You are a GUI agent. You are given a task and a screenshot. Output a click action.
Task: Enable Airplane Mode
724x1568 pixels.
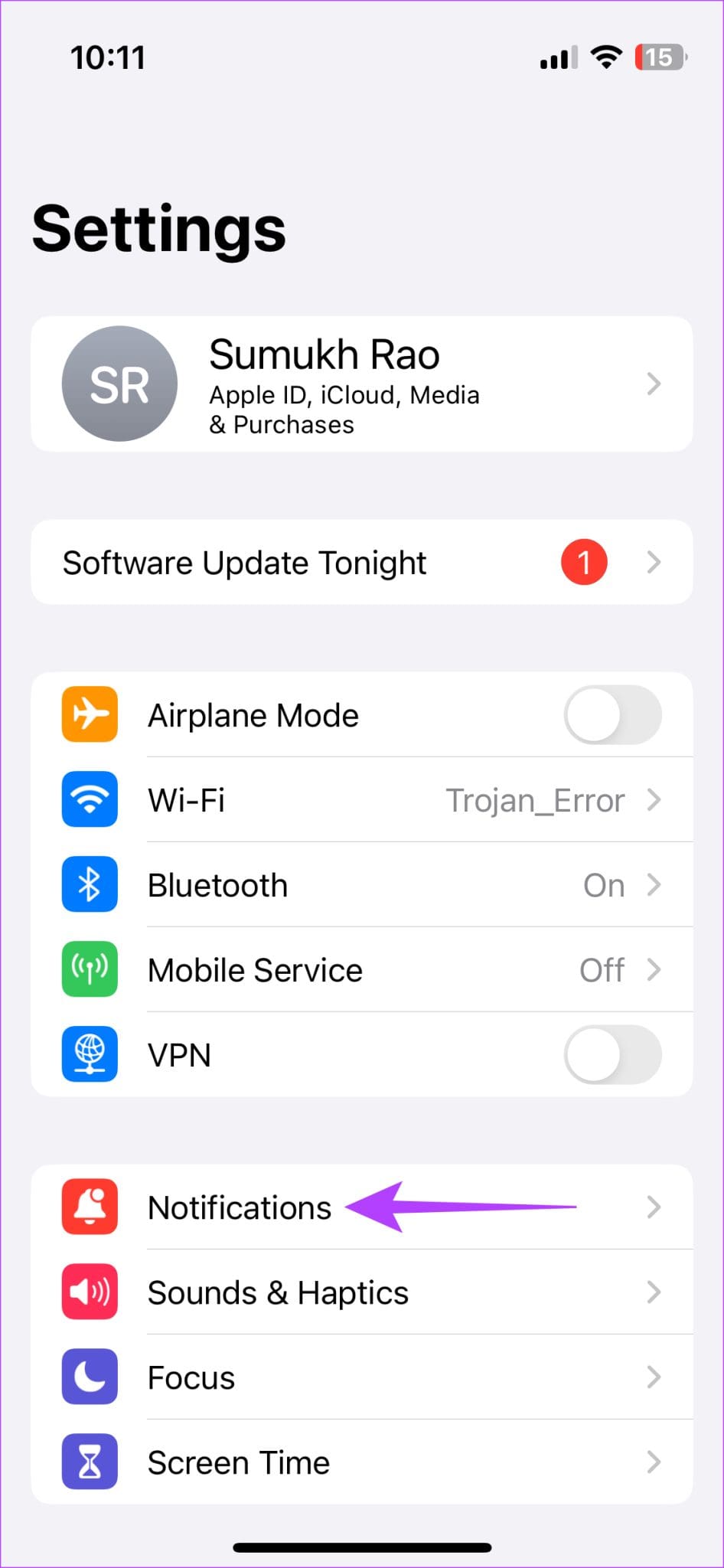point(612,714)
